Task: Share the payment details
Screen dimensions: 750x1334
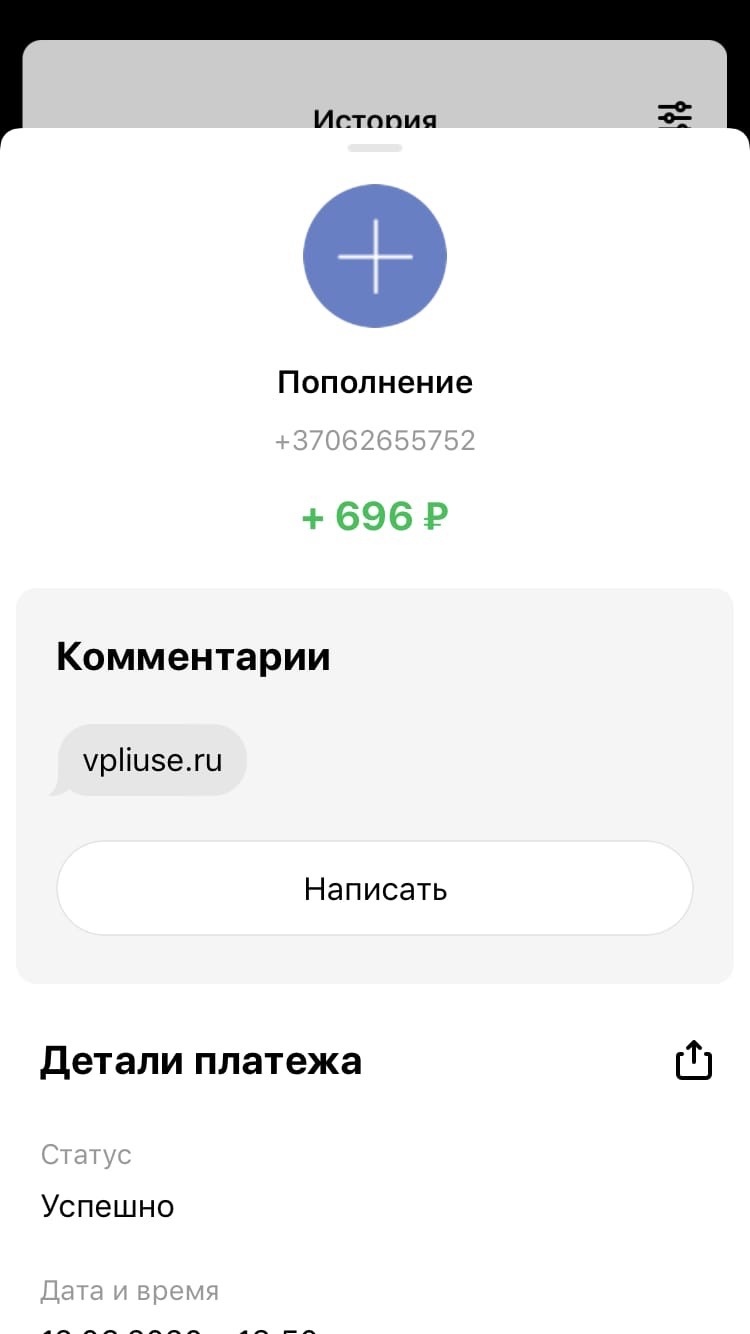Action: tap(694, 1060)
